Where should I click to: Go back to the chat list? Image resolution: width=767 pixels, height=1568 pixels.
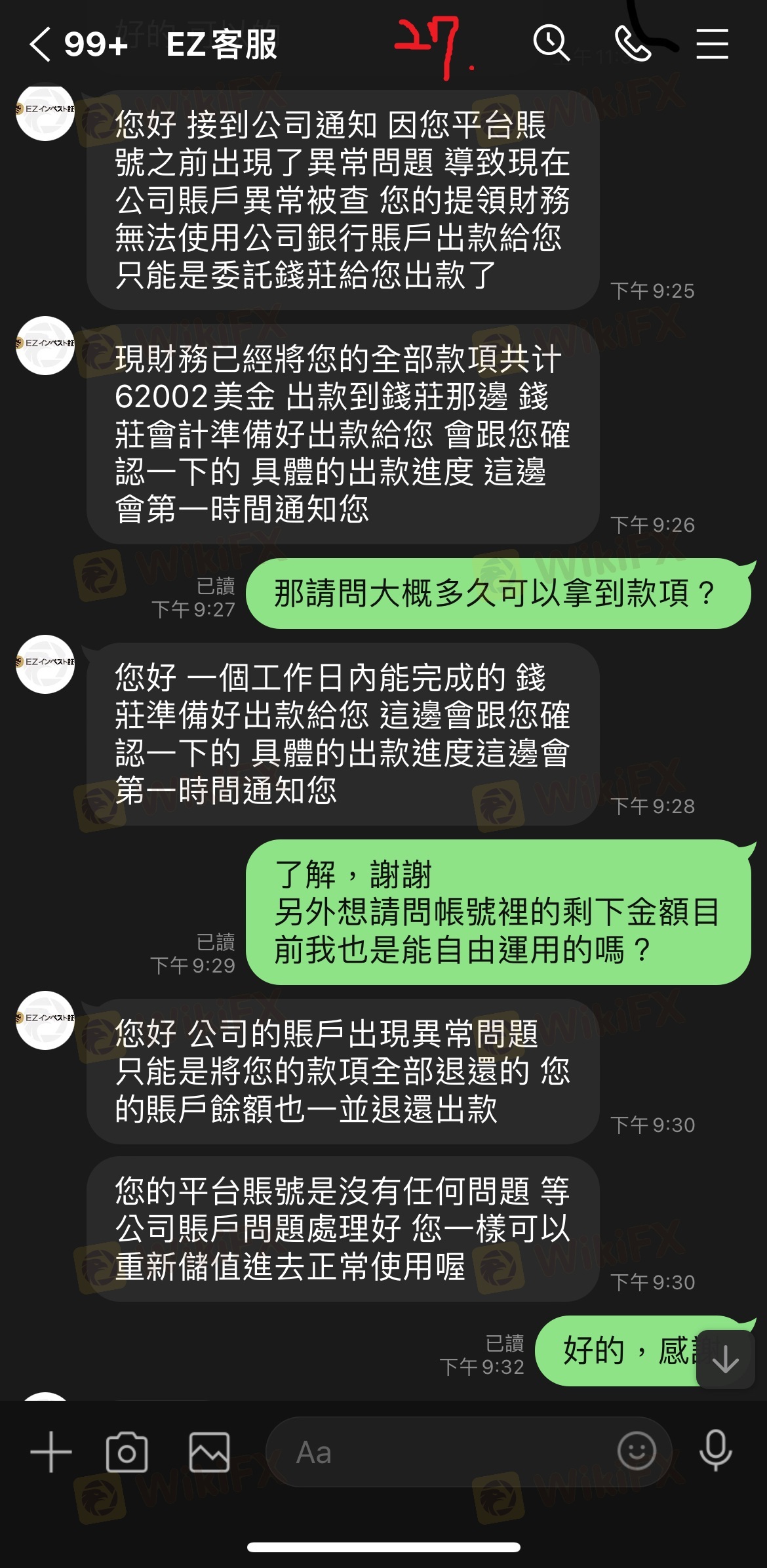coord(41,45)
